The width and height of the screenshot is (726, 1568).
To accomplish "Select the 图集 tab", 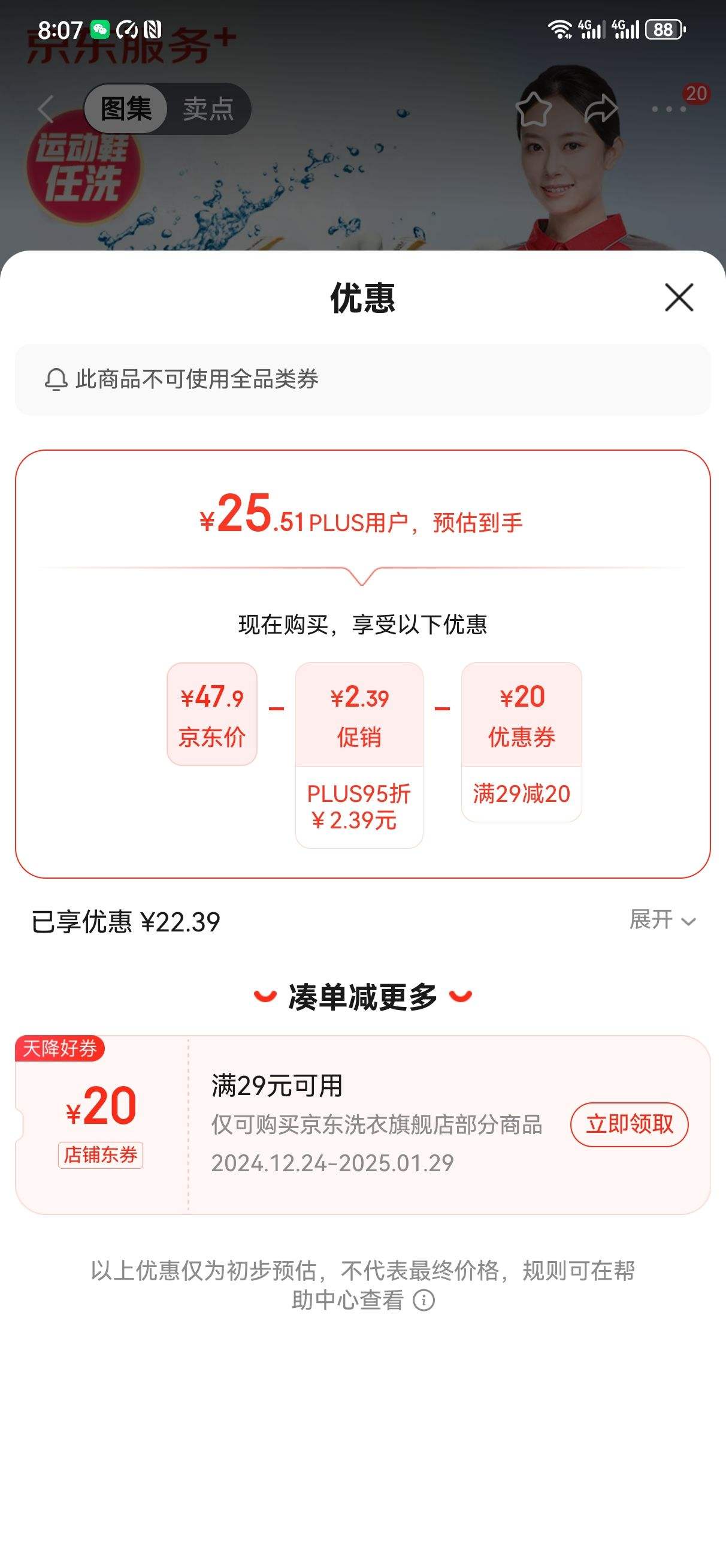I will (126, 109).
